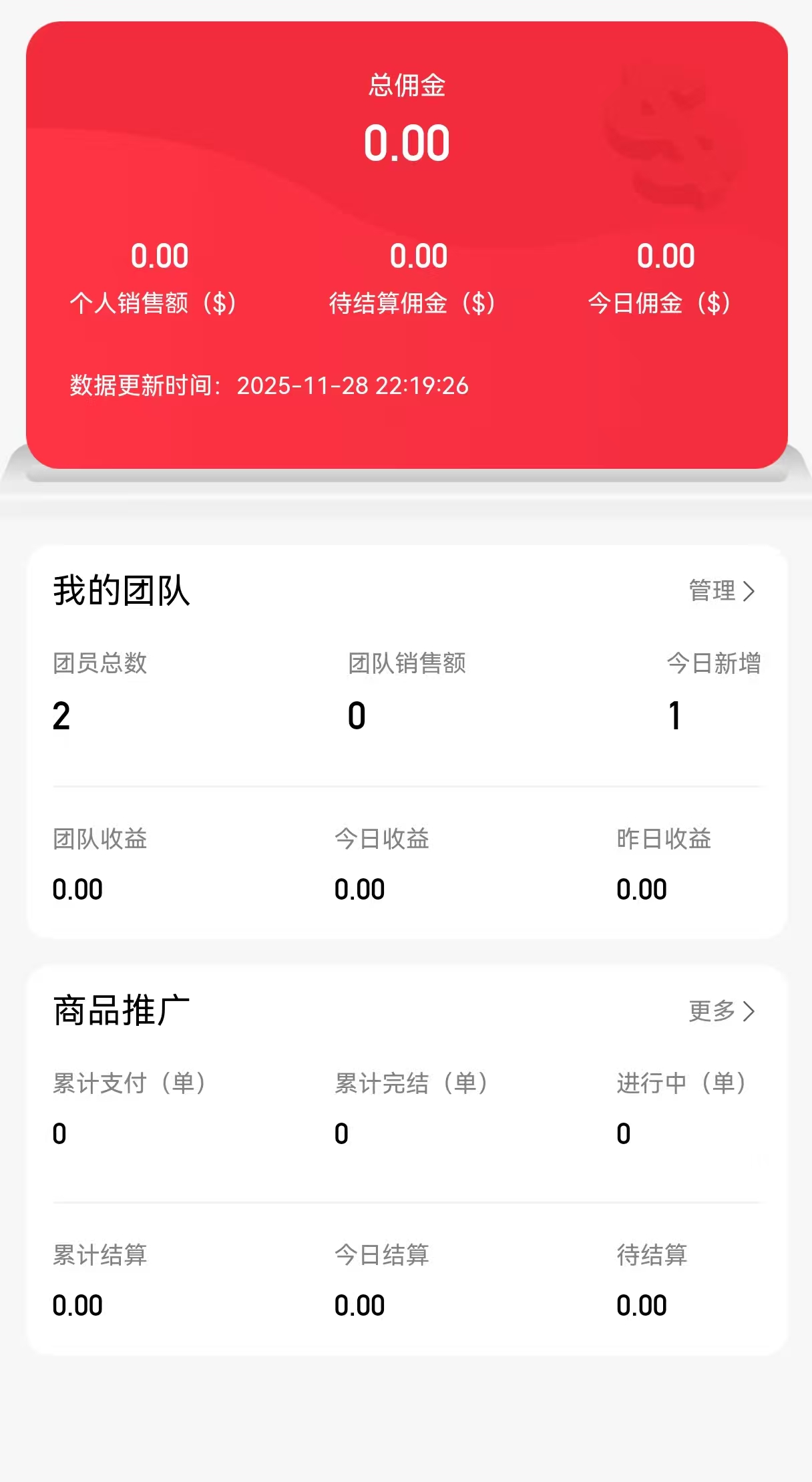Open 更多 for more product promotion details
The height and width of the screenshot is (1482, 812).
(x=710, y=1012)
